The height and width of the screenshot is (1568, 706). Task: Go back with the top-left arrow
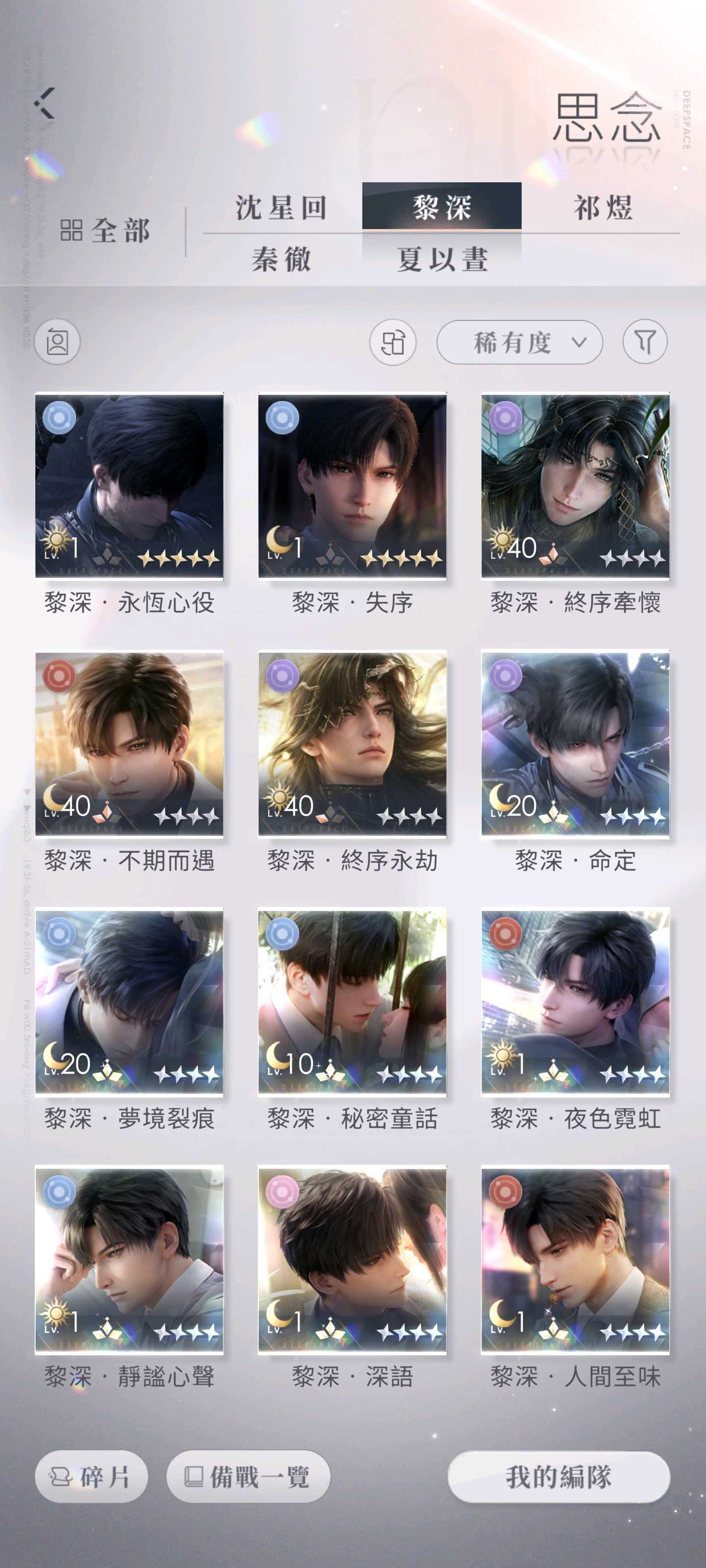click(45, 103)
